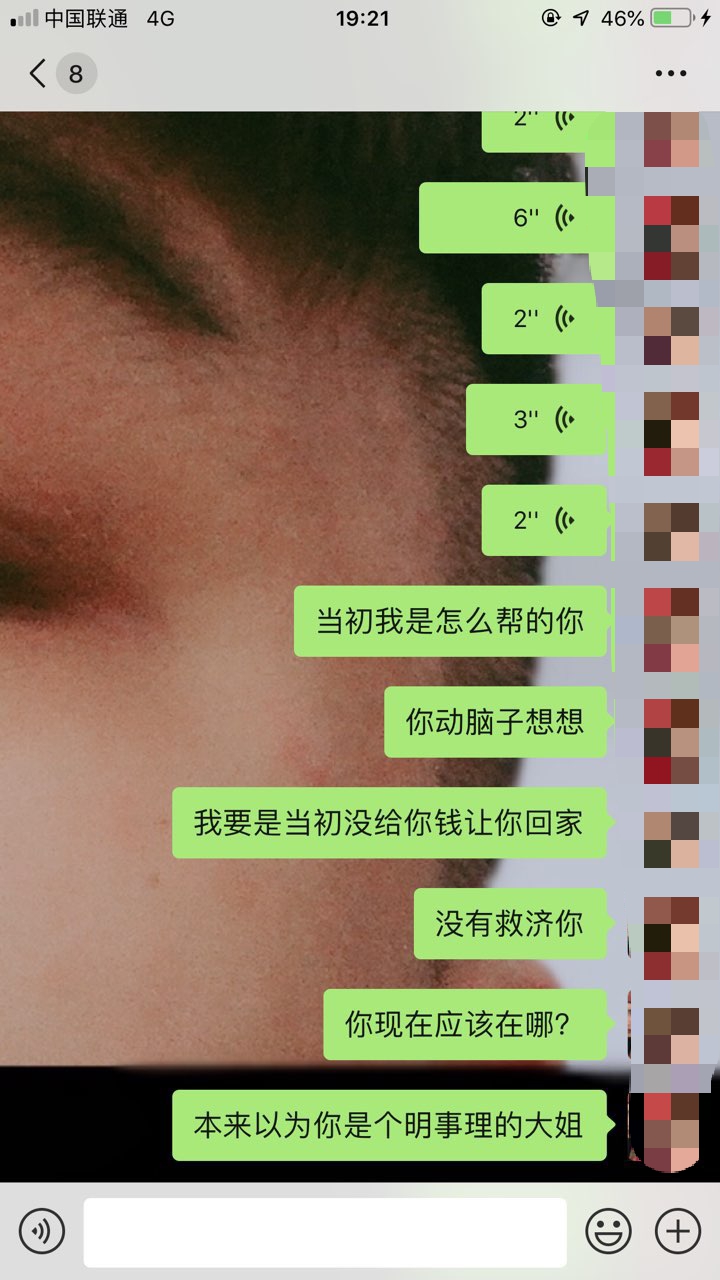Play the 3'' voice message
Screen dimensions: 720x1280
536,419
